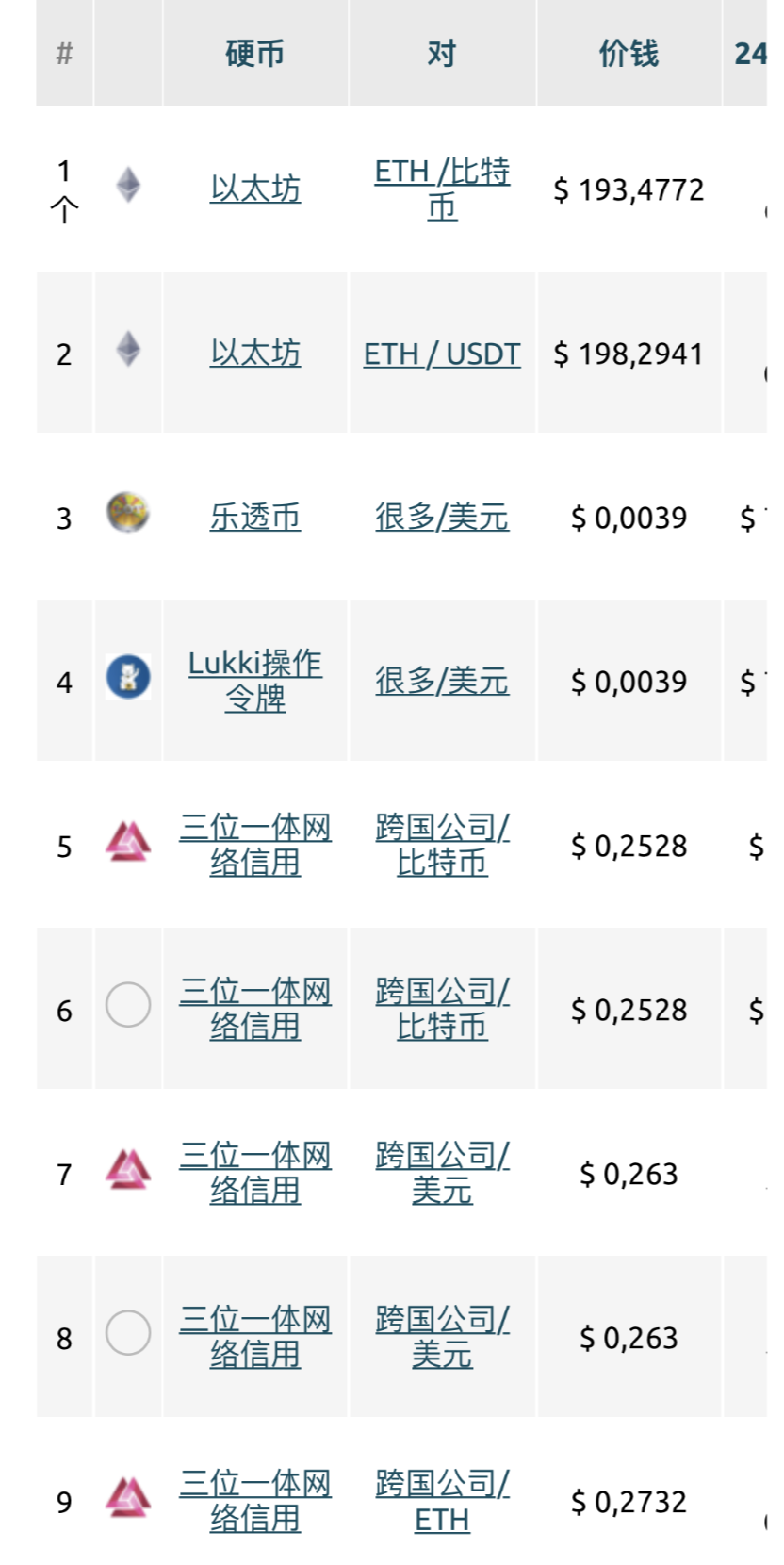Open the 以太坊 link in row 2
Image resolution: width=784 pixels, height=1565 pixels.
click(x=255, y=353)
